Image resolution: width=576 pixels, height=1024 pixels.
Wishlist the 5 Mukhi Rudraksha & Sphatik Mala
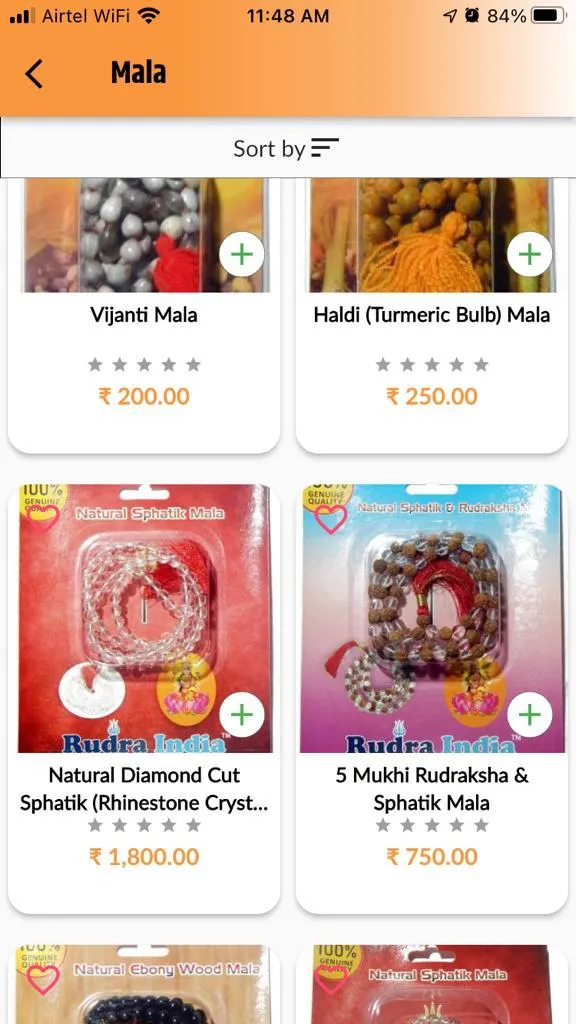click(x=330, y=519)
